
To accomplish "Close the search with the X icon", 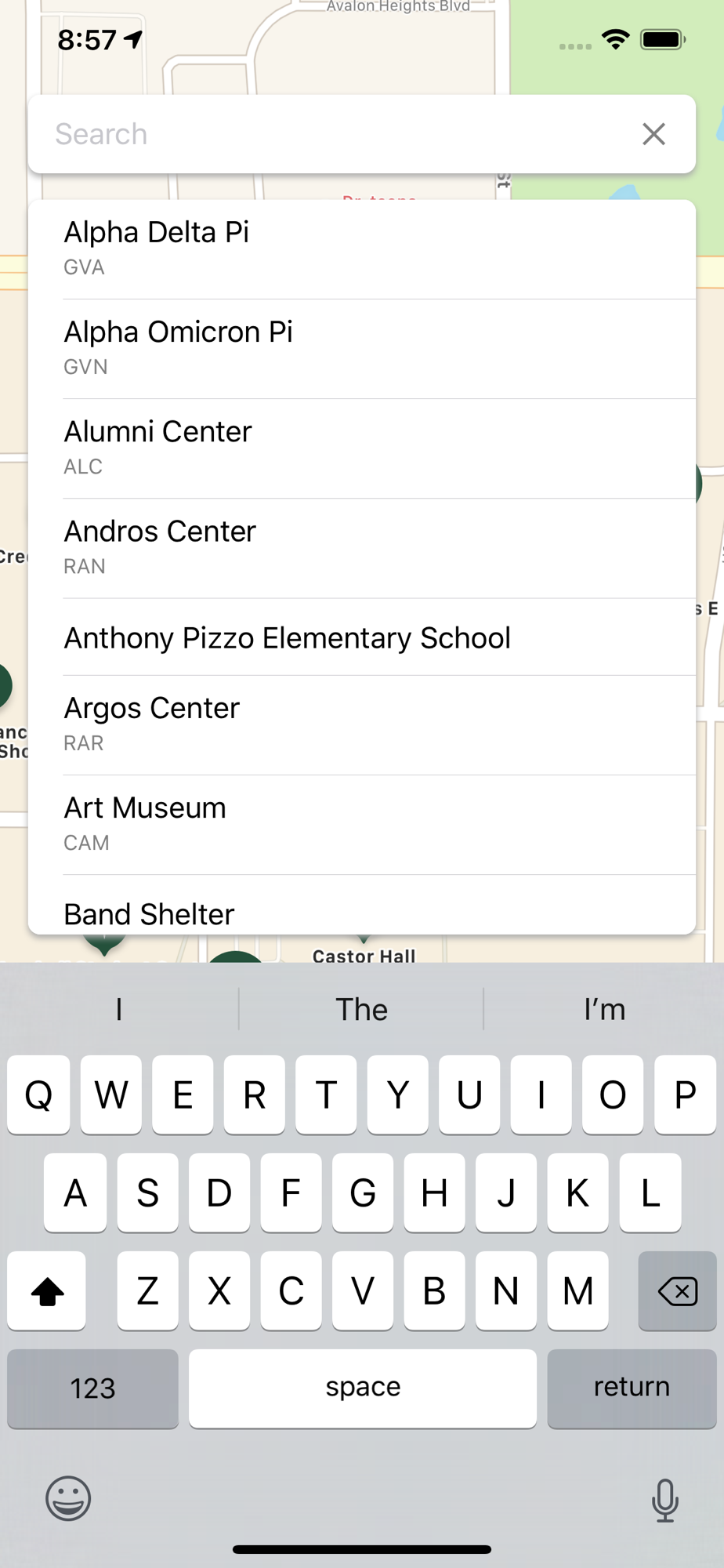I will click(x=653, y=134).
